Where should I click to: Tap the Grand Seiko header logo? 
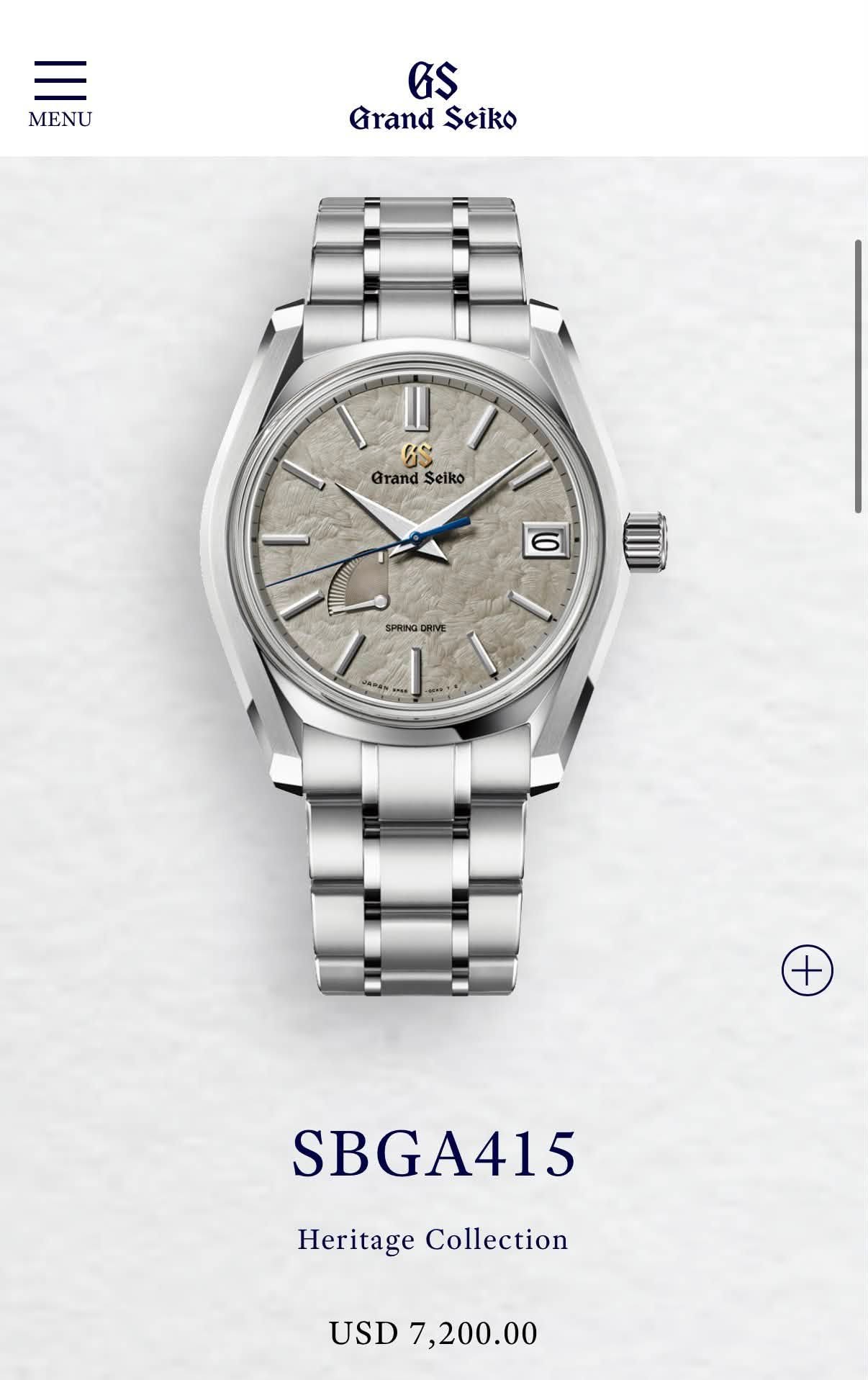(433, 96)
